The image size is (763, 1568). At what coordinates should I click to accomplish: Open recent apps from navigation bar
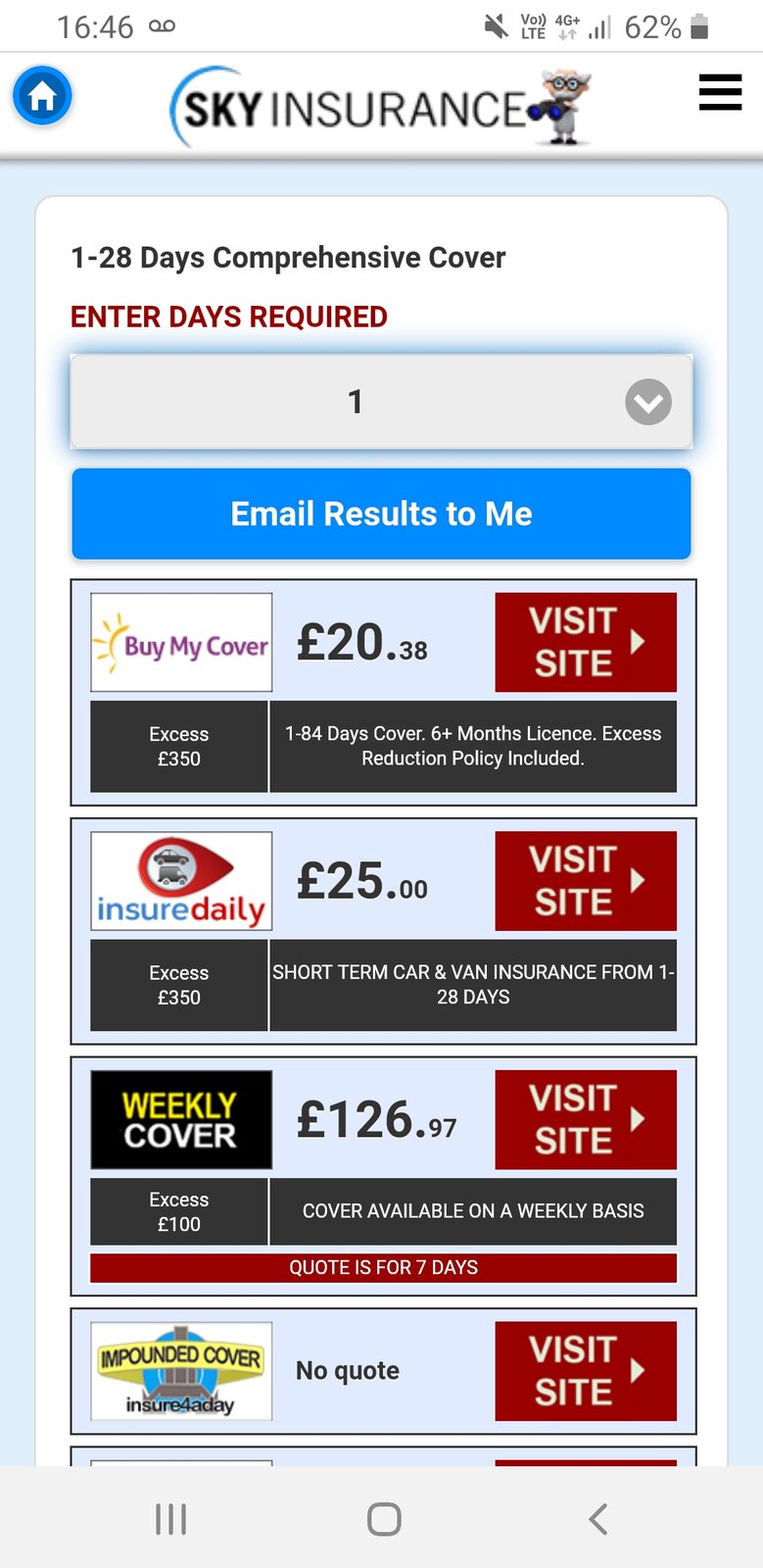(170, 1518)
